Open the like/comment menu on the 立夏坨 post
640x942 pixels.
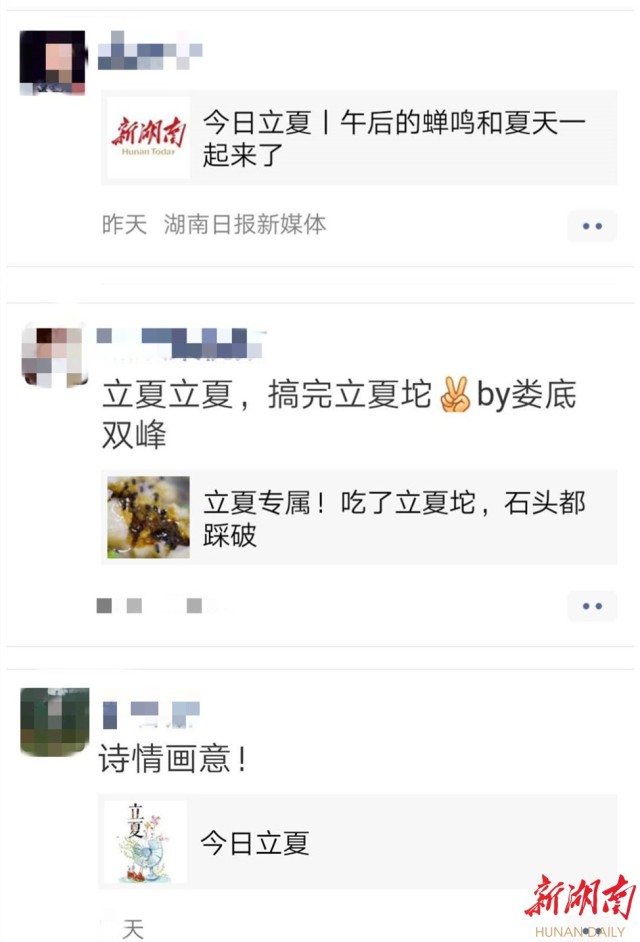pos(592,606)
